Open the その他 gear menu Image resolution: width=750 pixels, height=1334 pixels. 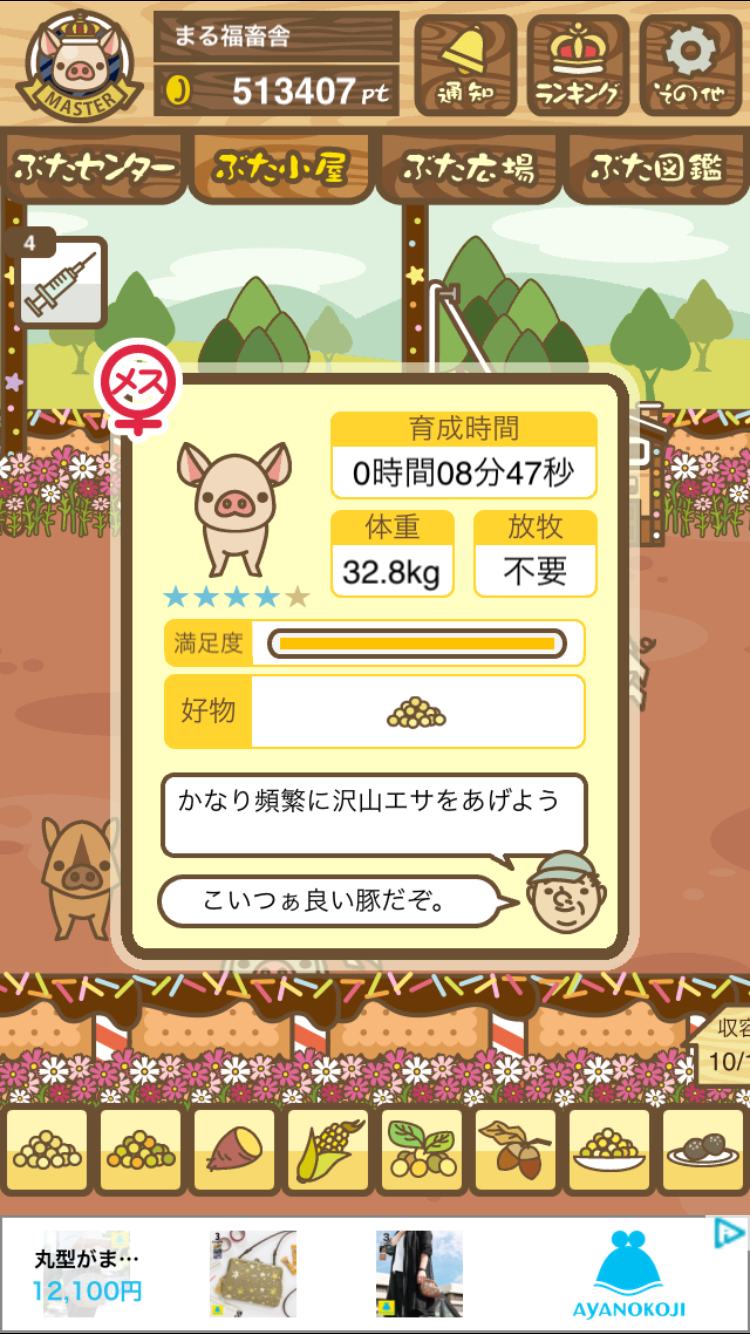tap(690, 65)
